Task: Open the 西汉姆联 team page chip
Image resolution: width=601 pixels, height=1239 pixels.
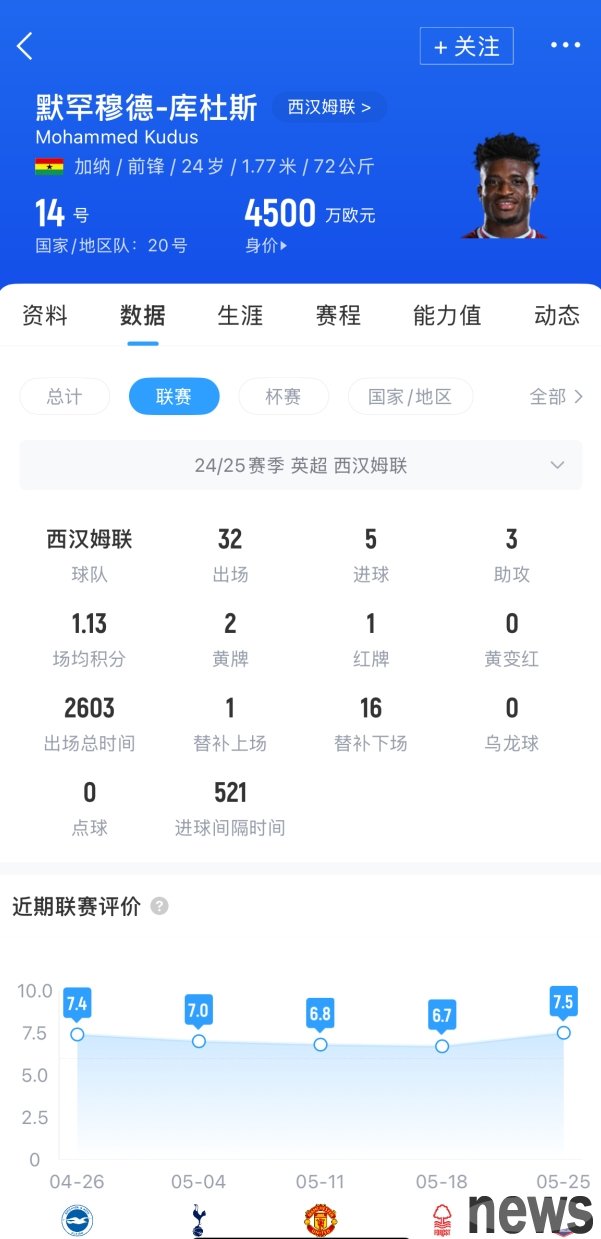Action: tap(329, 107)
